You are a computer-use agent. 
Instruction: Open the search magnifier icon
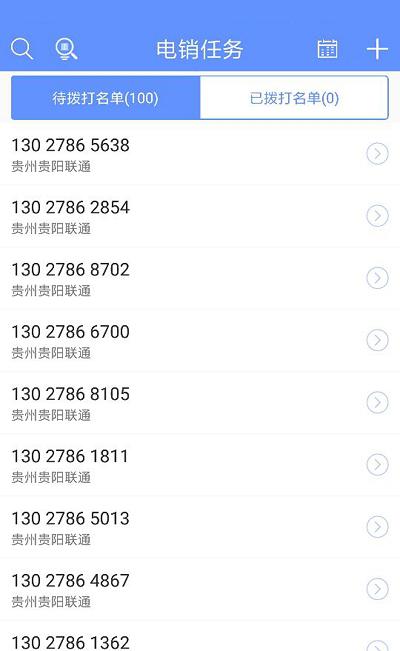pos(22,49)
